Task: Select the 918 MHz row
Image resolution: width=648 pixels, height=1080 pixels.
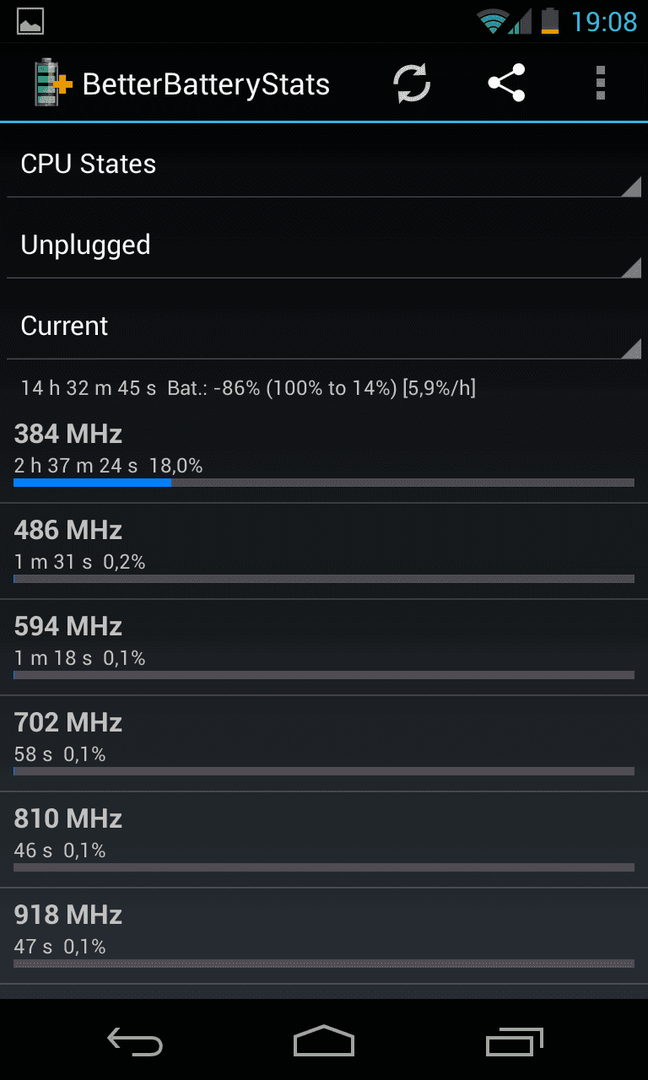Action: pyautogui.click(x=324, y=936)
